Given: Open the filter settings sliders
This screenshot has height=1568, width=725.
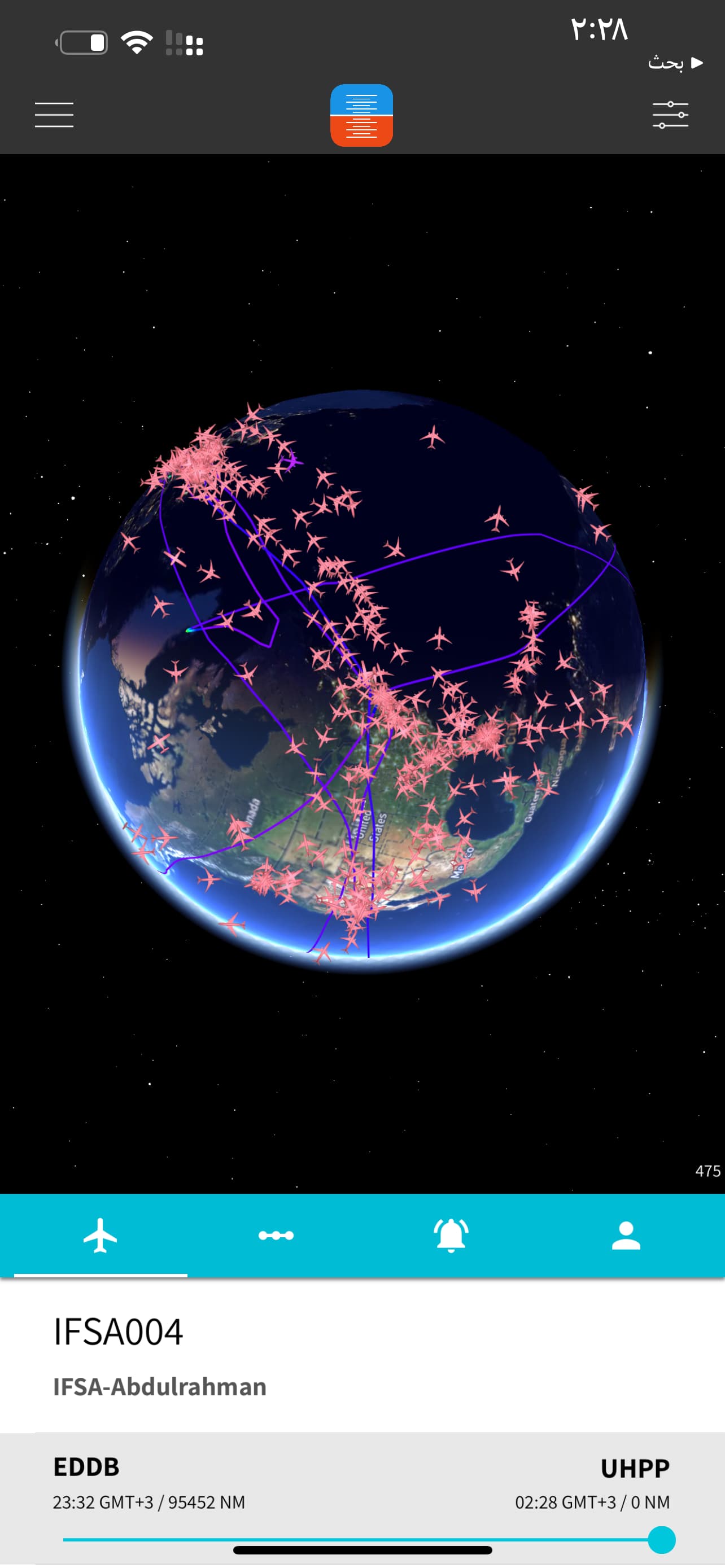Looking at the screenshot, I should click(x=670, y=115).
